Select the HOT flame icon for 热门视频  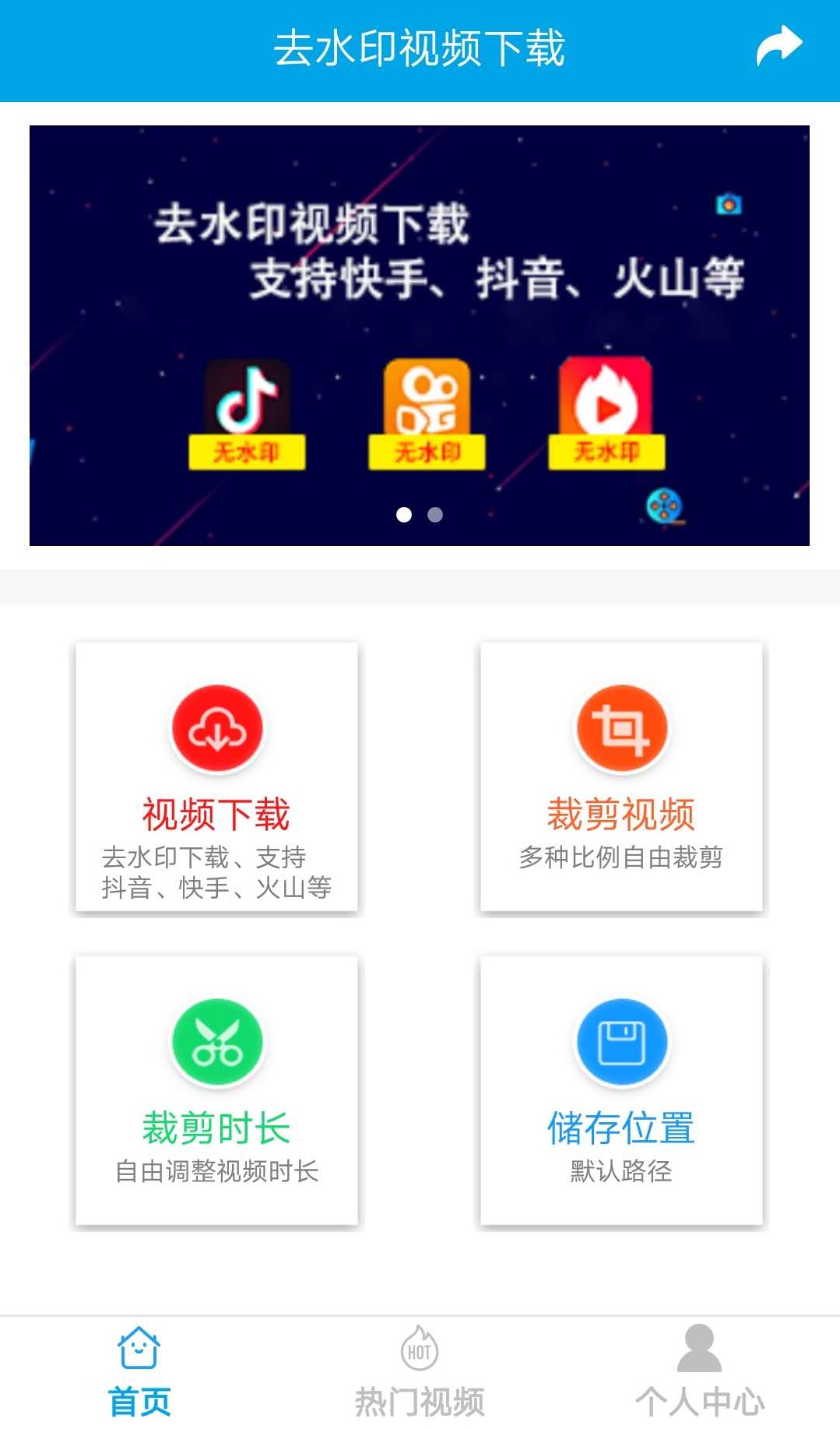[419, 1346]
